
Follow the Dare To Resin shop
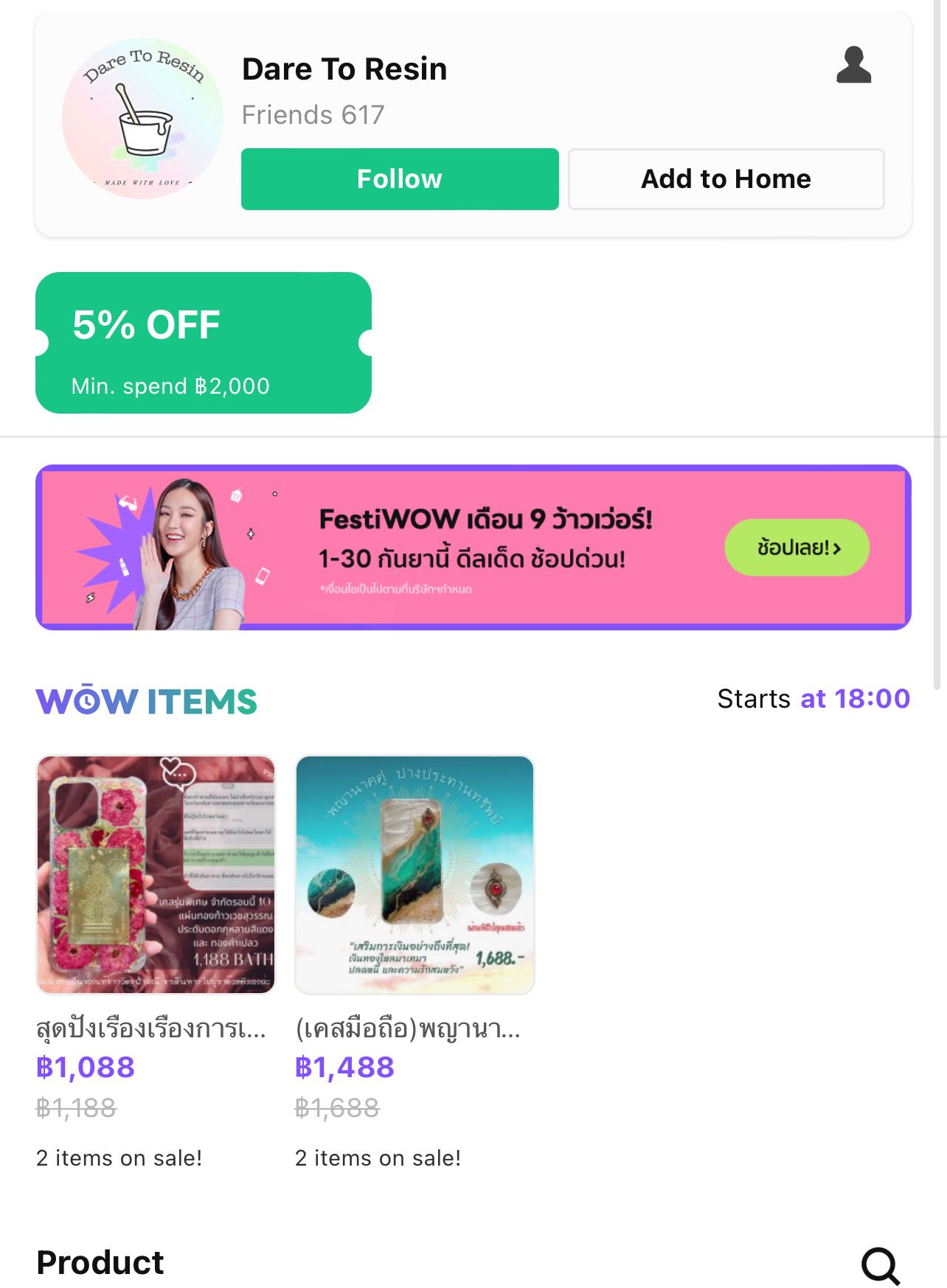pyautogui.click(x=400, y=179)
